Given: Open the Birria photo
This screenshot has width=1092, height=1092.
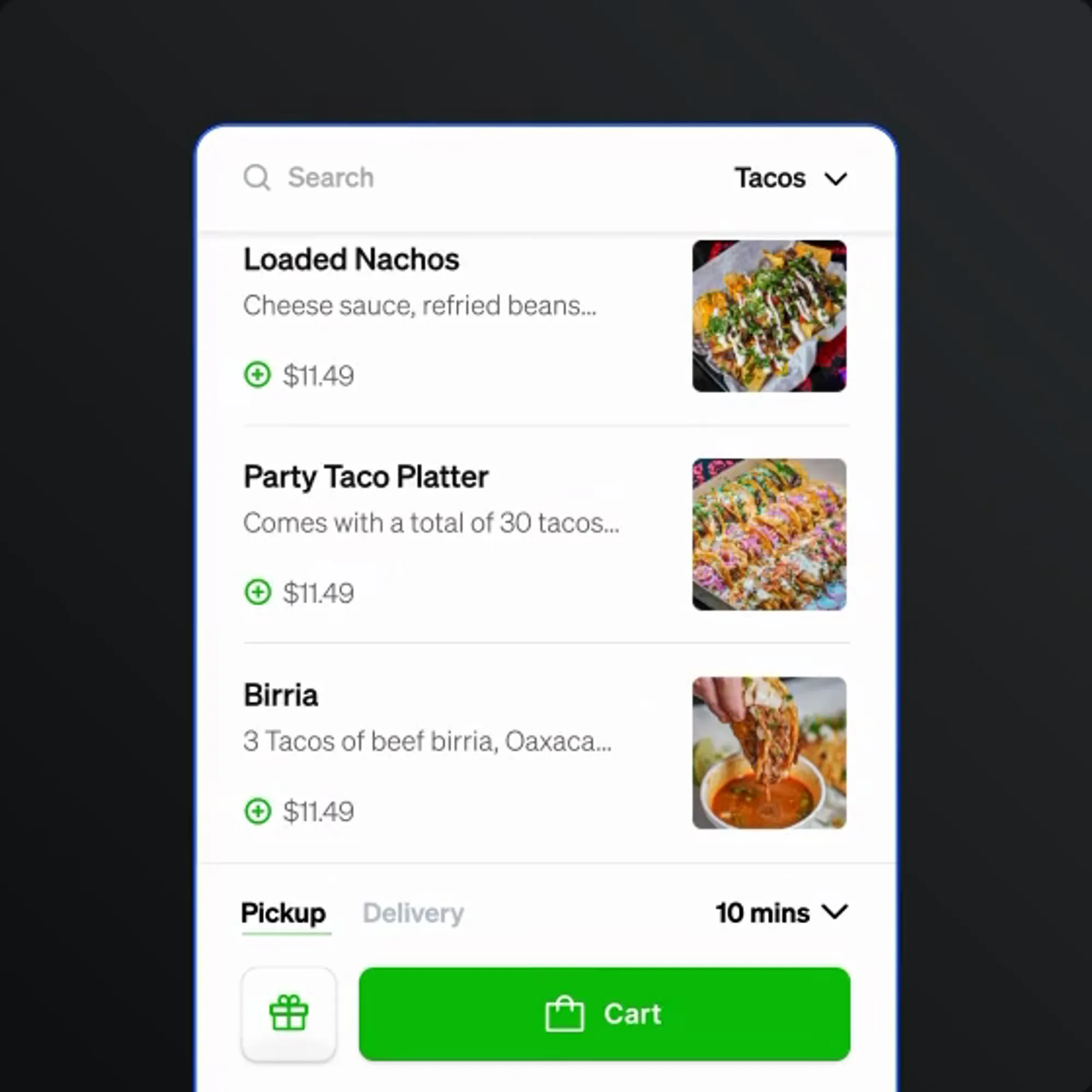Looking at the screenshot, I should click(769, 752).
